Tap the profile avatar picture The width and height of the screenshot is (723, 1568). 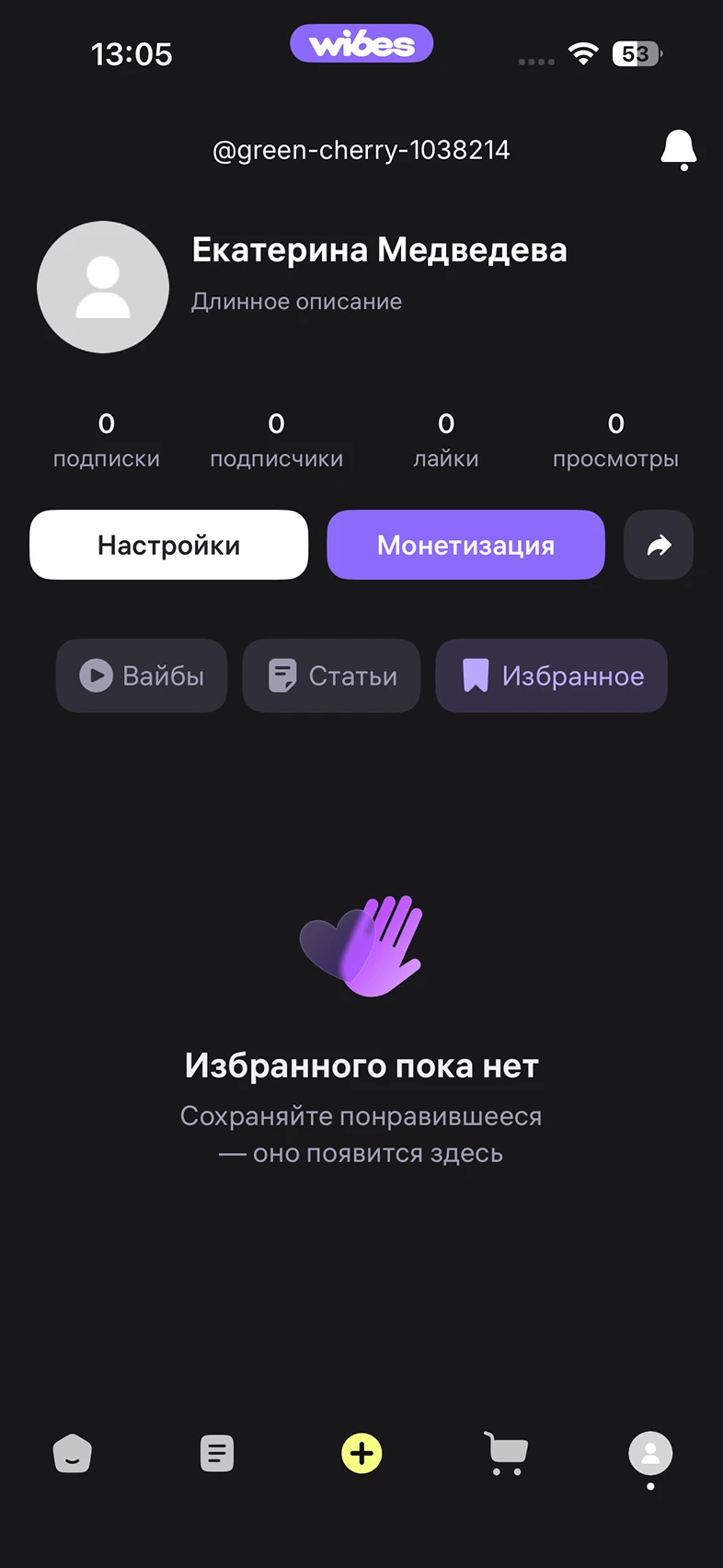[x=103, y=287]
